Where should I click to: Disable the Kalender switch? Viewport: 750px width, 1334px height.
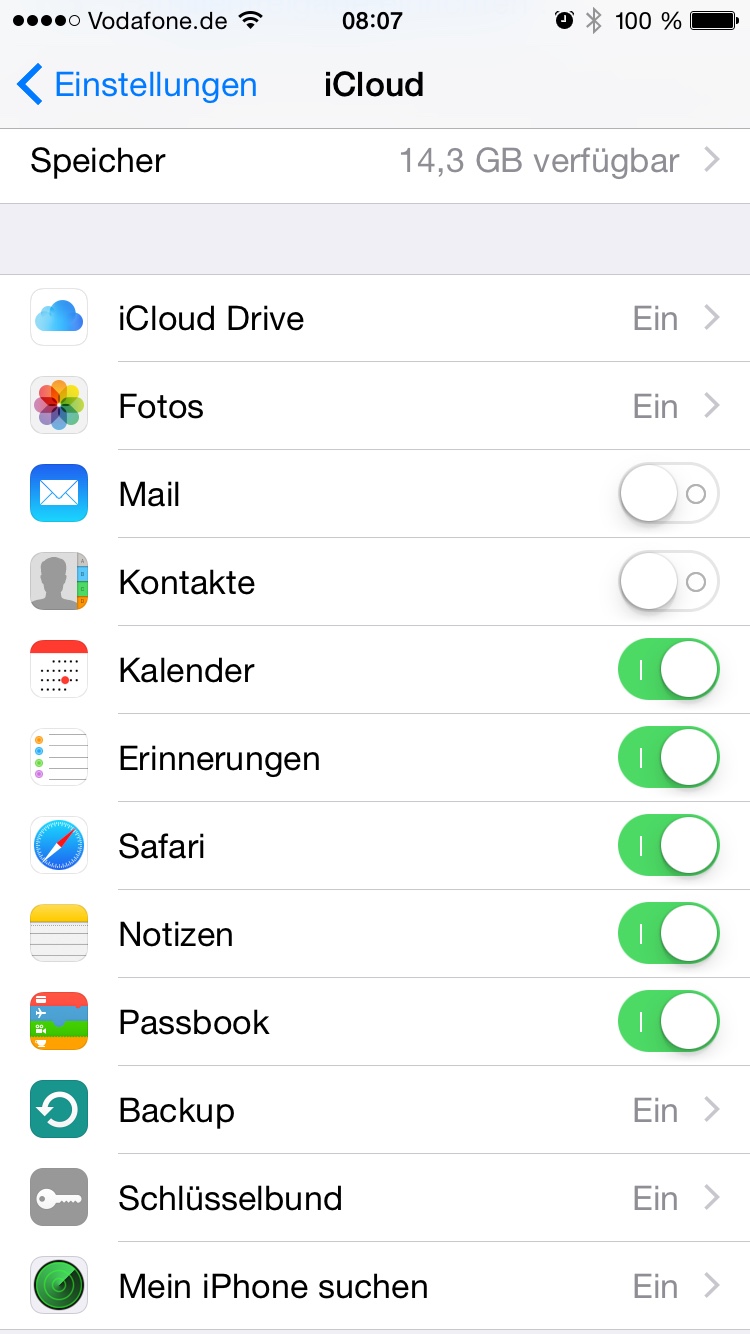pyautogui.click(x=668, y=670)
